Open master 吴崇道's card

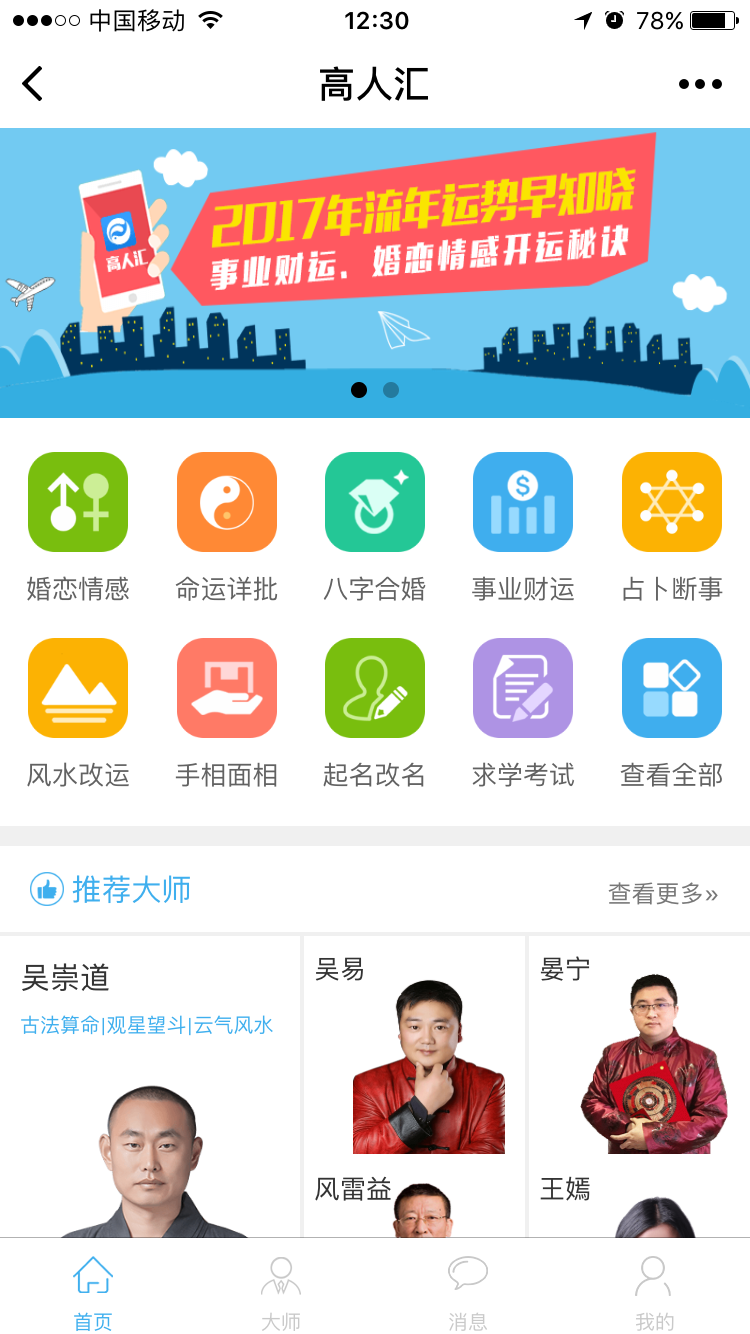(150, 1090)
